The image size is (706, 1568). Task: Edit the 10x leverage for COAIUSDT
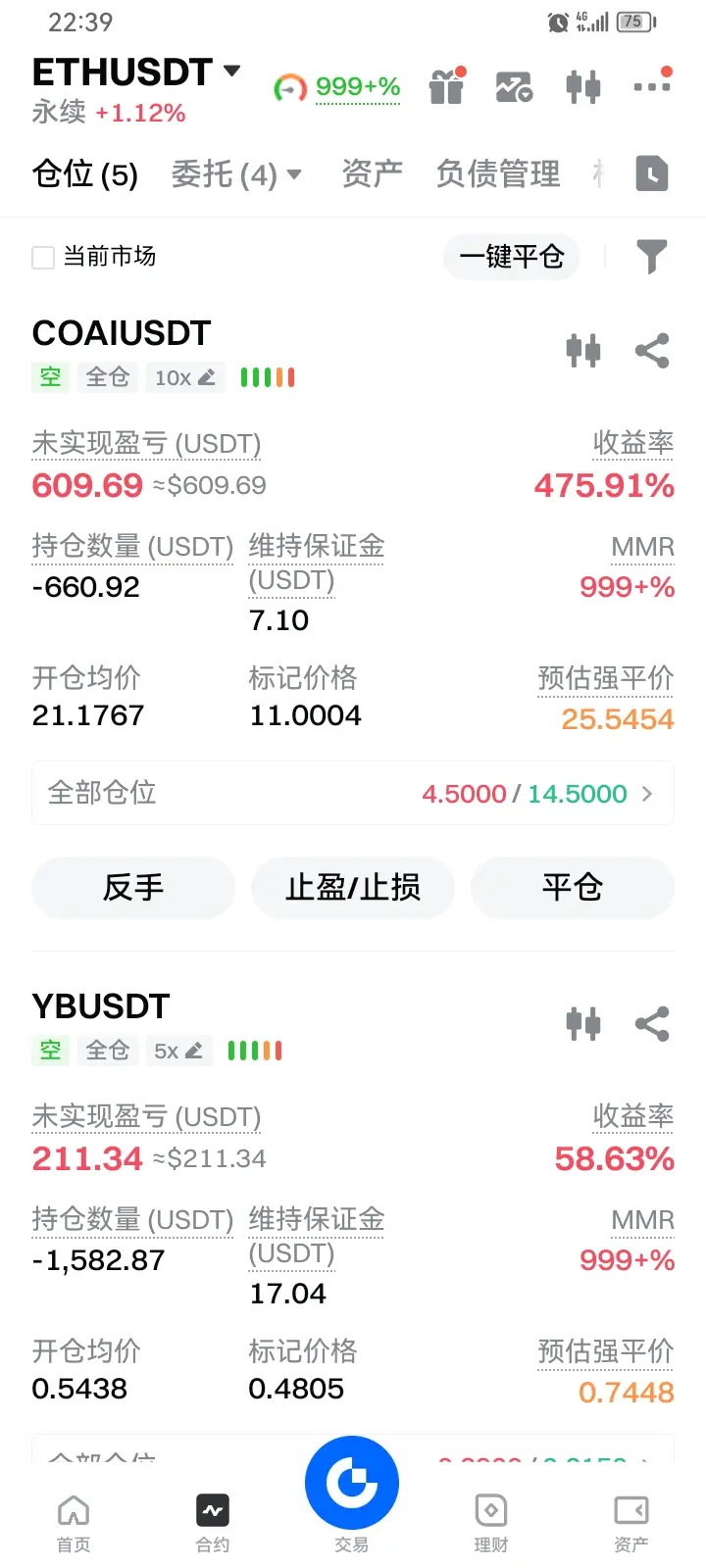pos(185,377)
